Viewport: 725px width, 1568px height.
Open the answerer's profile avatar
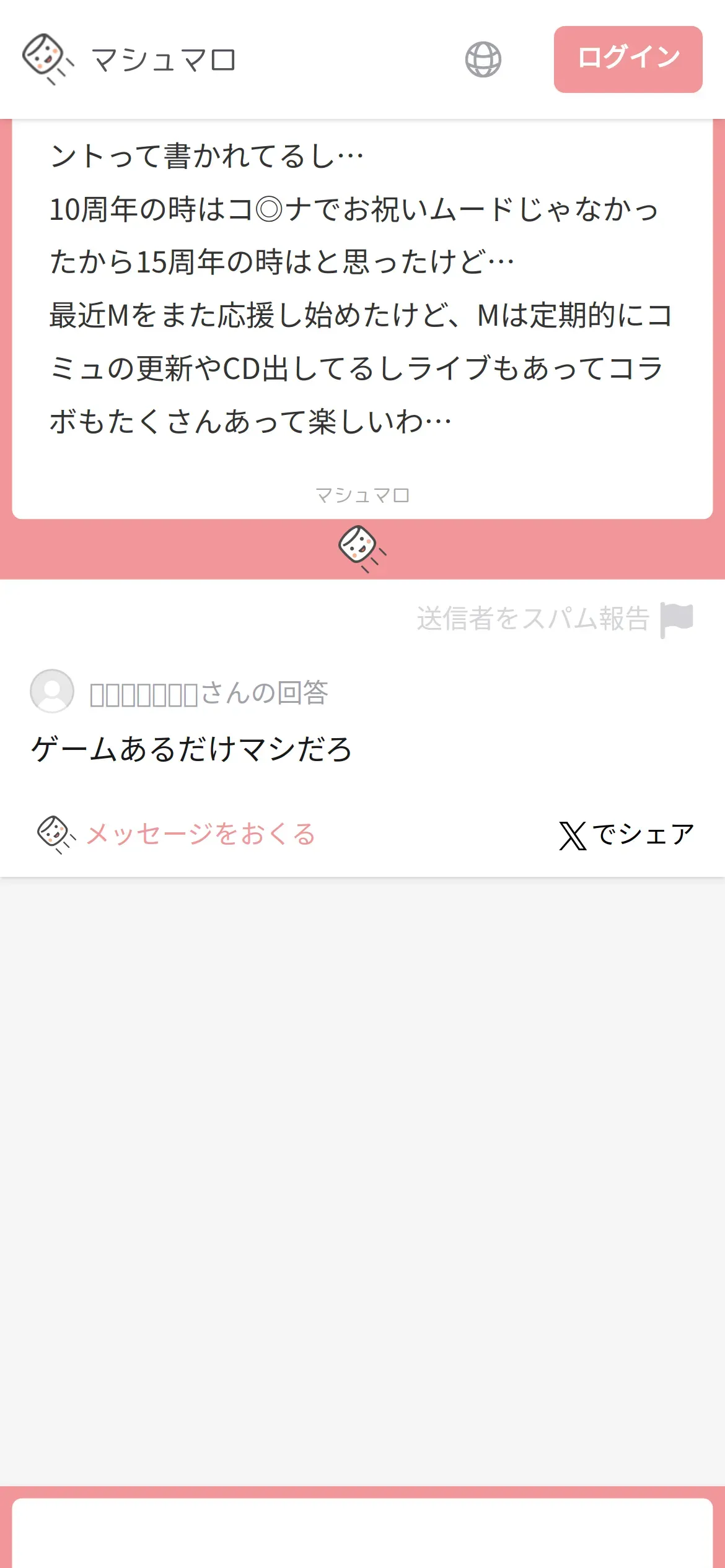point(52,691)
